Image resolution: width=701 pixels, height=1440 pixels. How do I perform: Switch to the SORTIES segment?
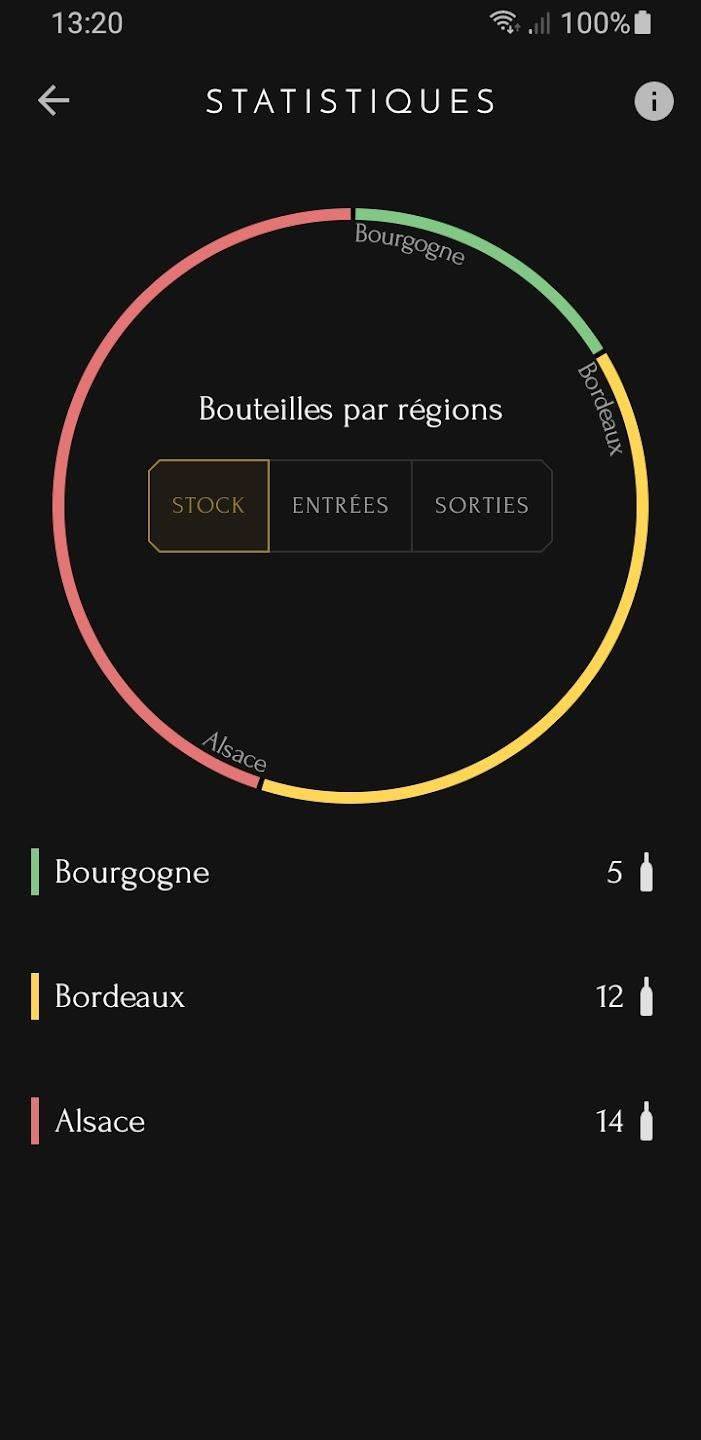(481, 506)
